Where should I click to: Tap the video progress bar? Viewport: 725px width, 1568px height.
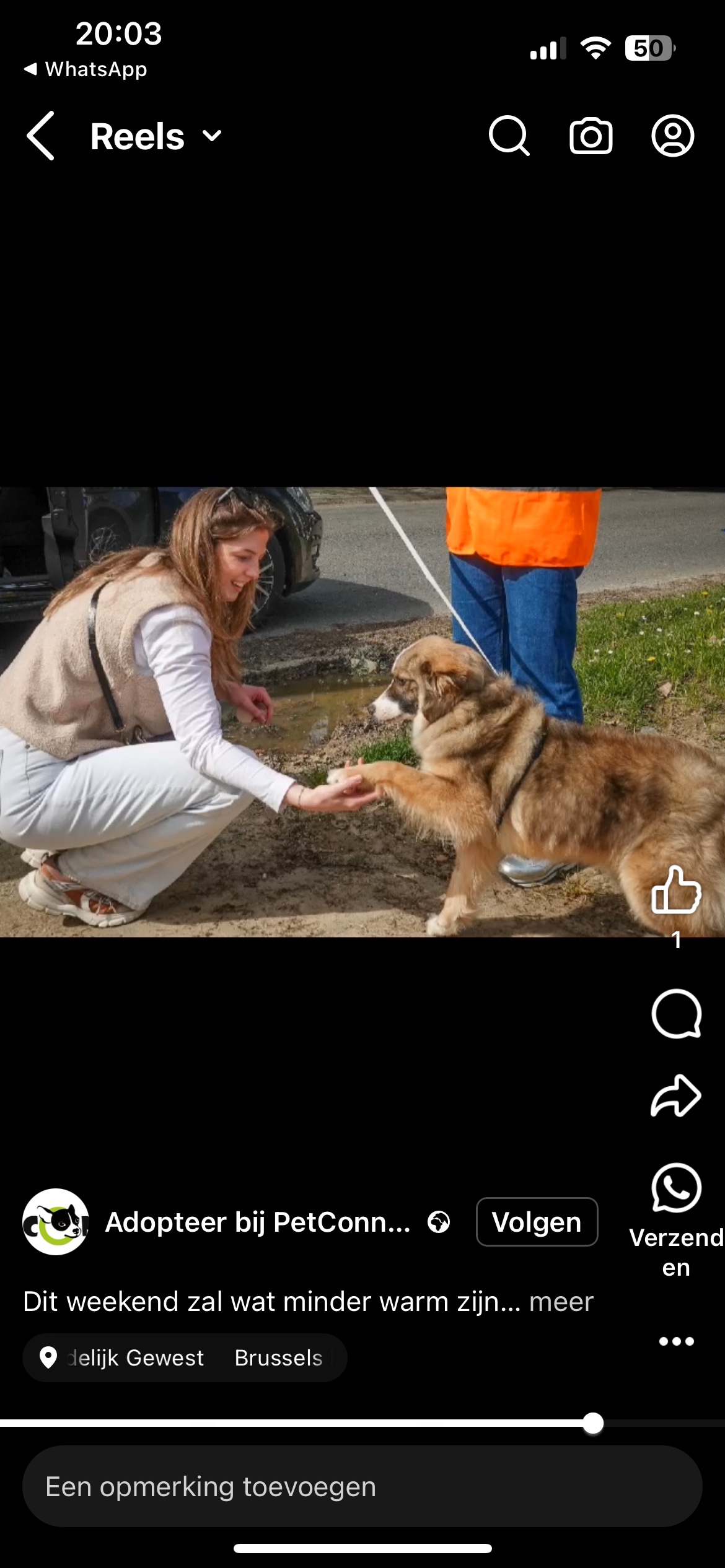310,1423
